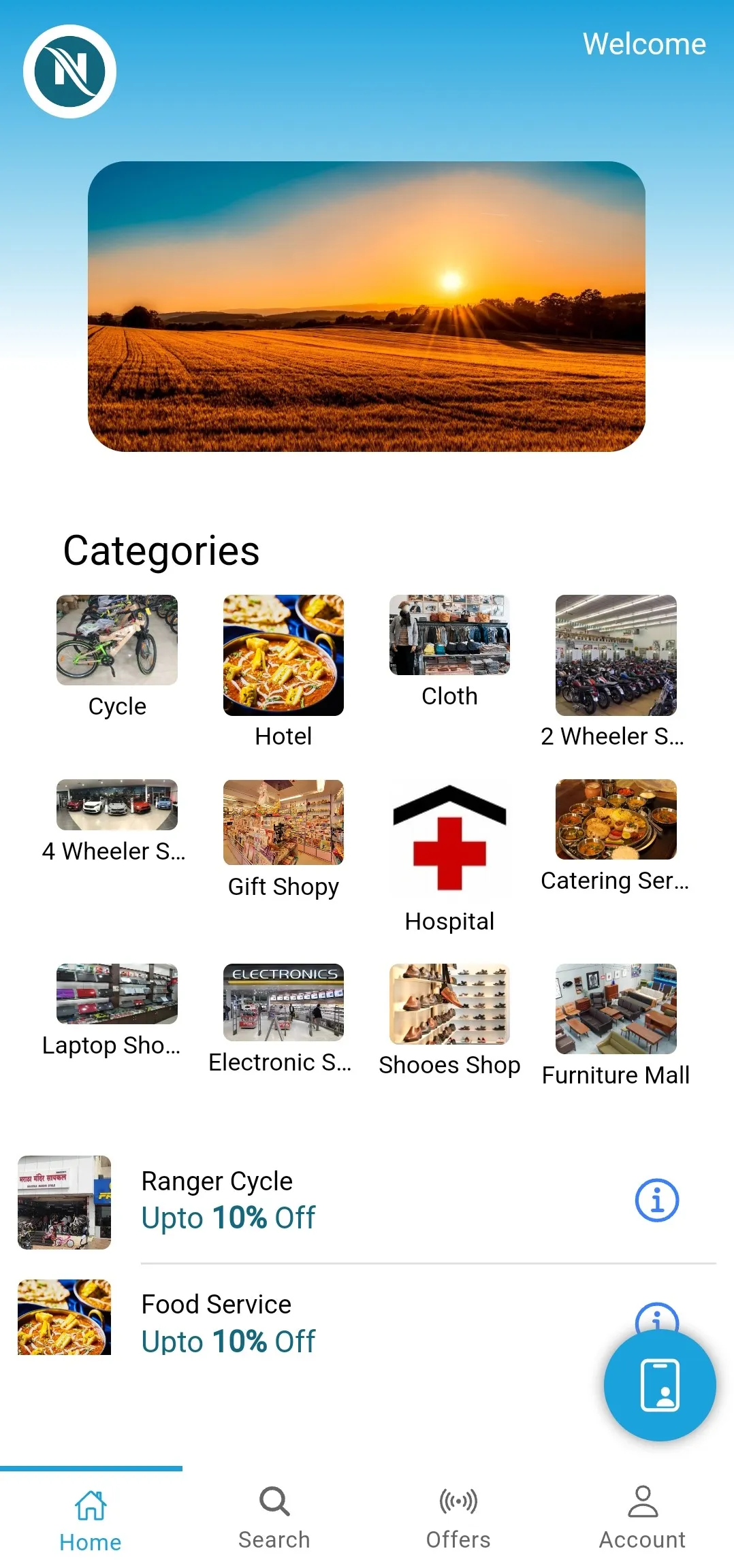Select the Catering Services category
Screen dimensions: 734x1568
coord(616,836)
